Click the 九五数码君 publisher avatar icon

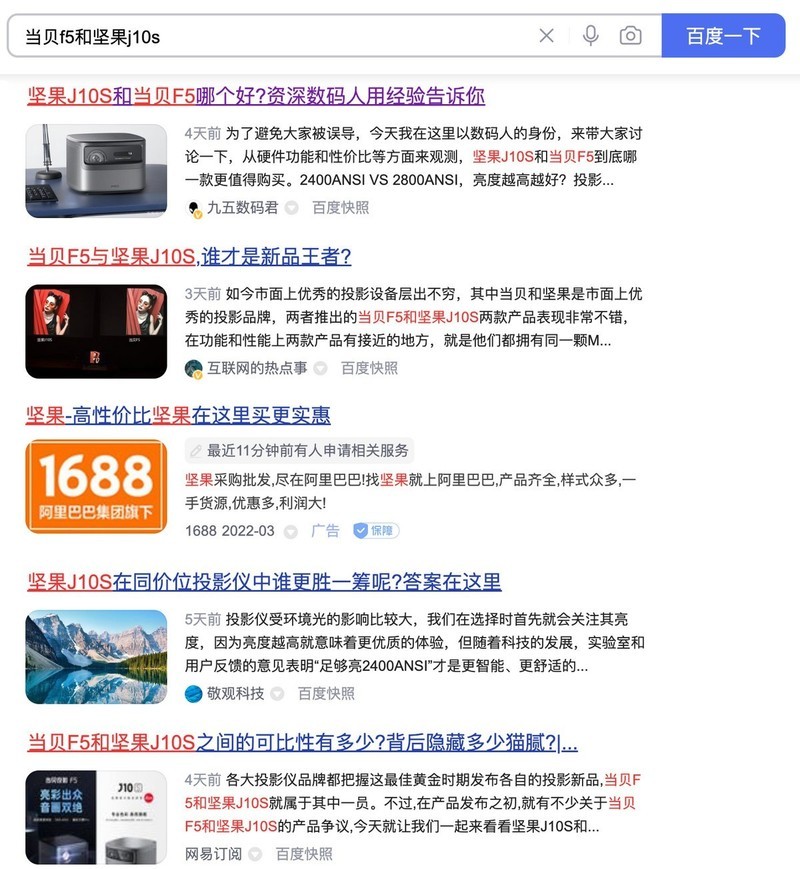tap(193, 208)
